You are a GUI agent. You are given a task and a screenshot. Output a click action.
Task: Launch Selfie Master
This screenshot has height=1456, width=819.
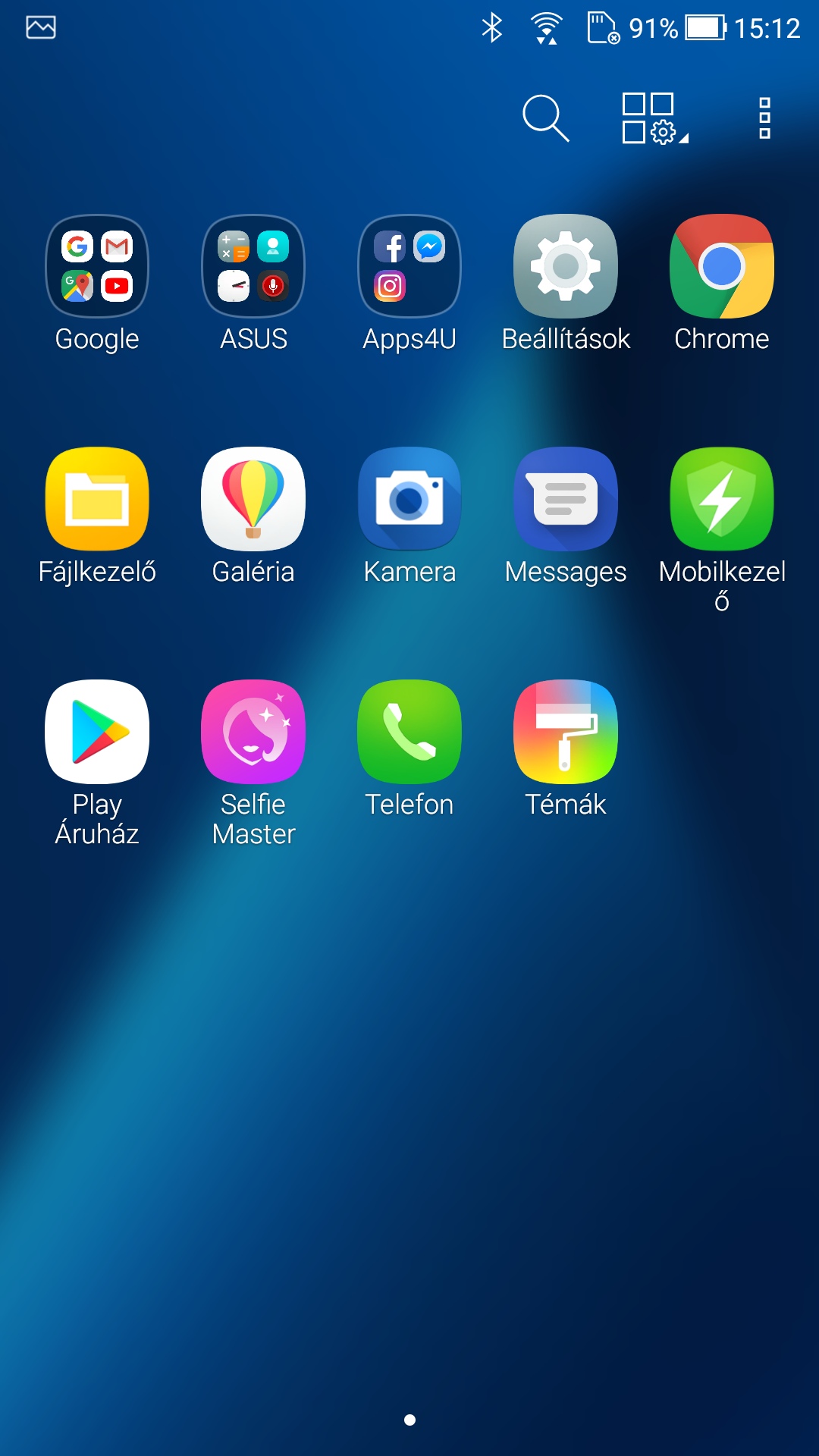(253, 733)
